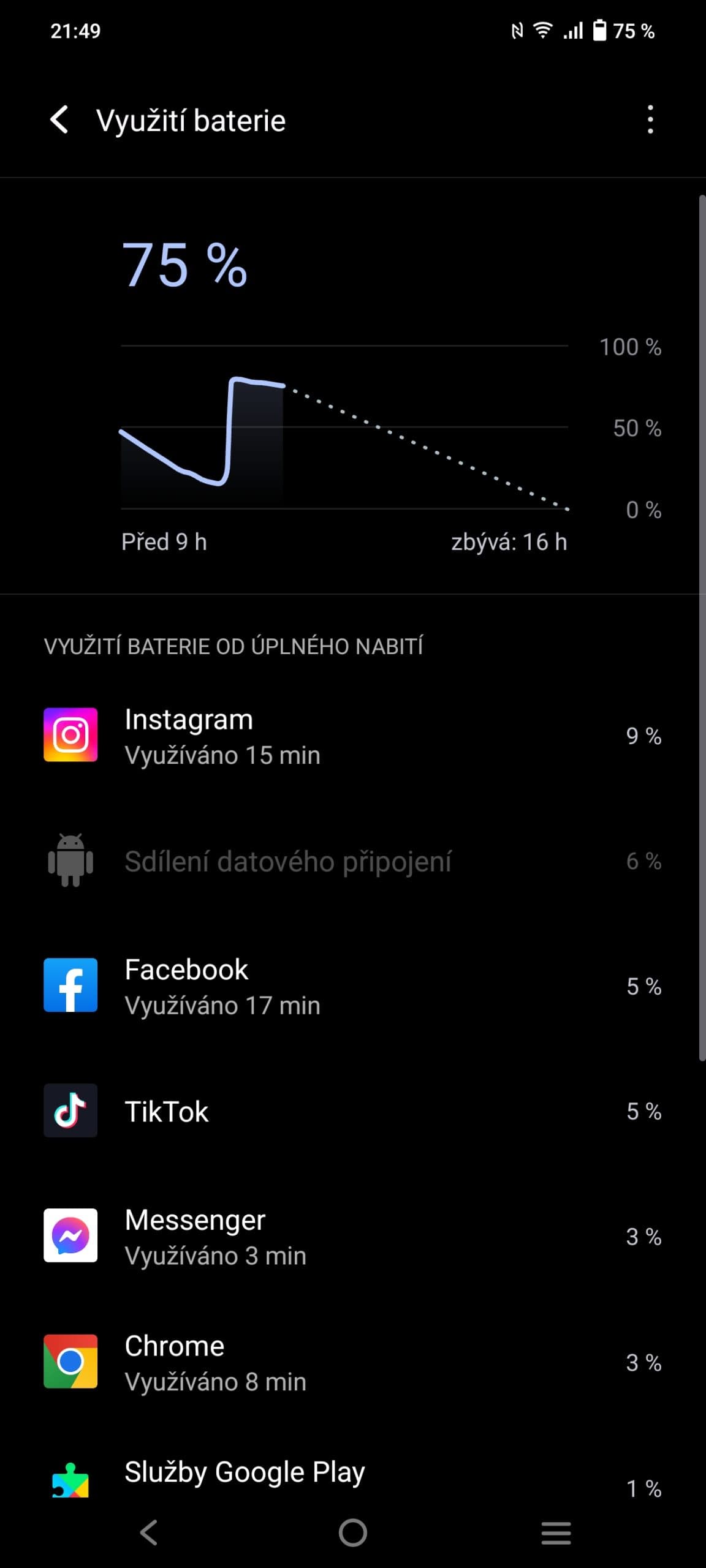Open Instagram battery usage details
The image size is (706, 1568).
352,736
